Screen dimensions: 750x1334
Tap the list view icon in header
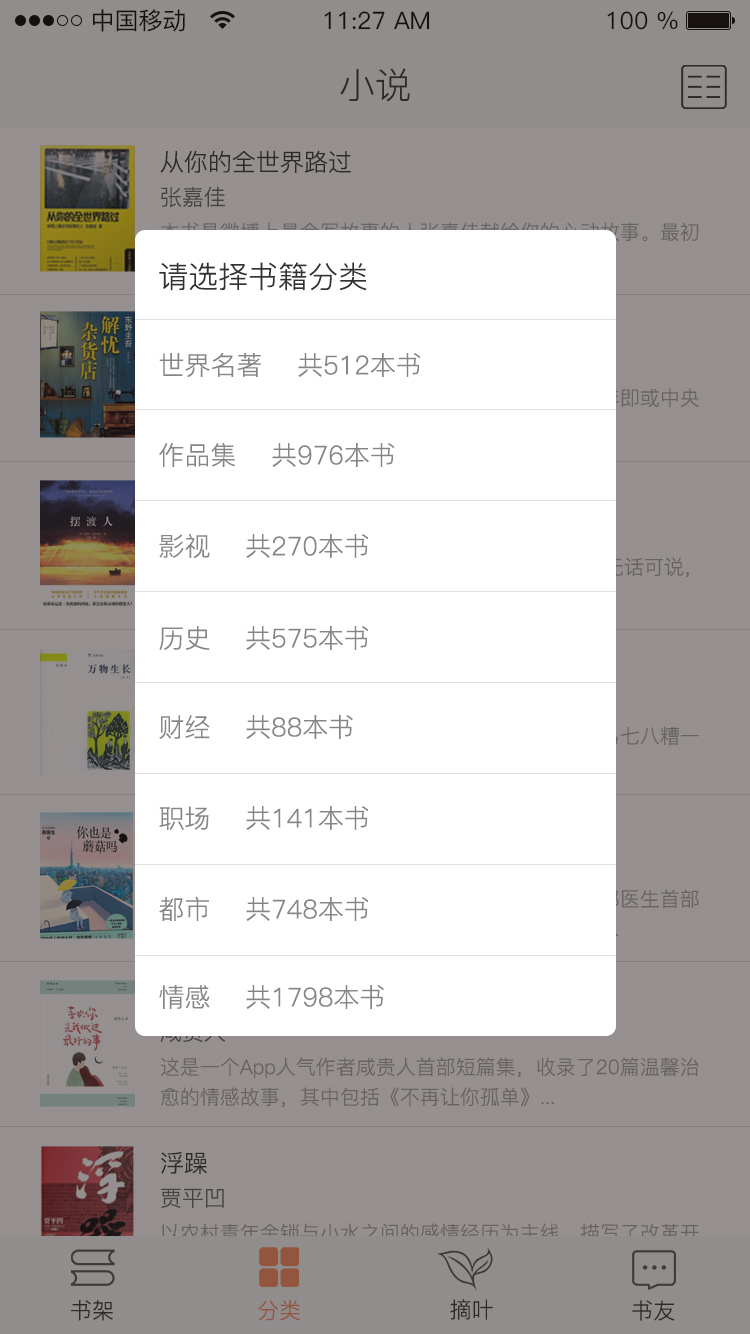click(x=704, y=87)
